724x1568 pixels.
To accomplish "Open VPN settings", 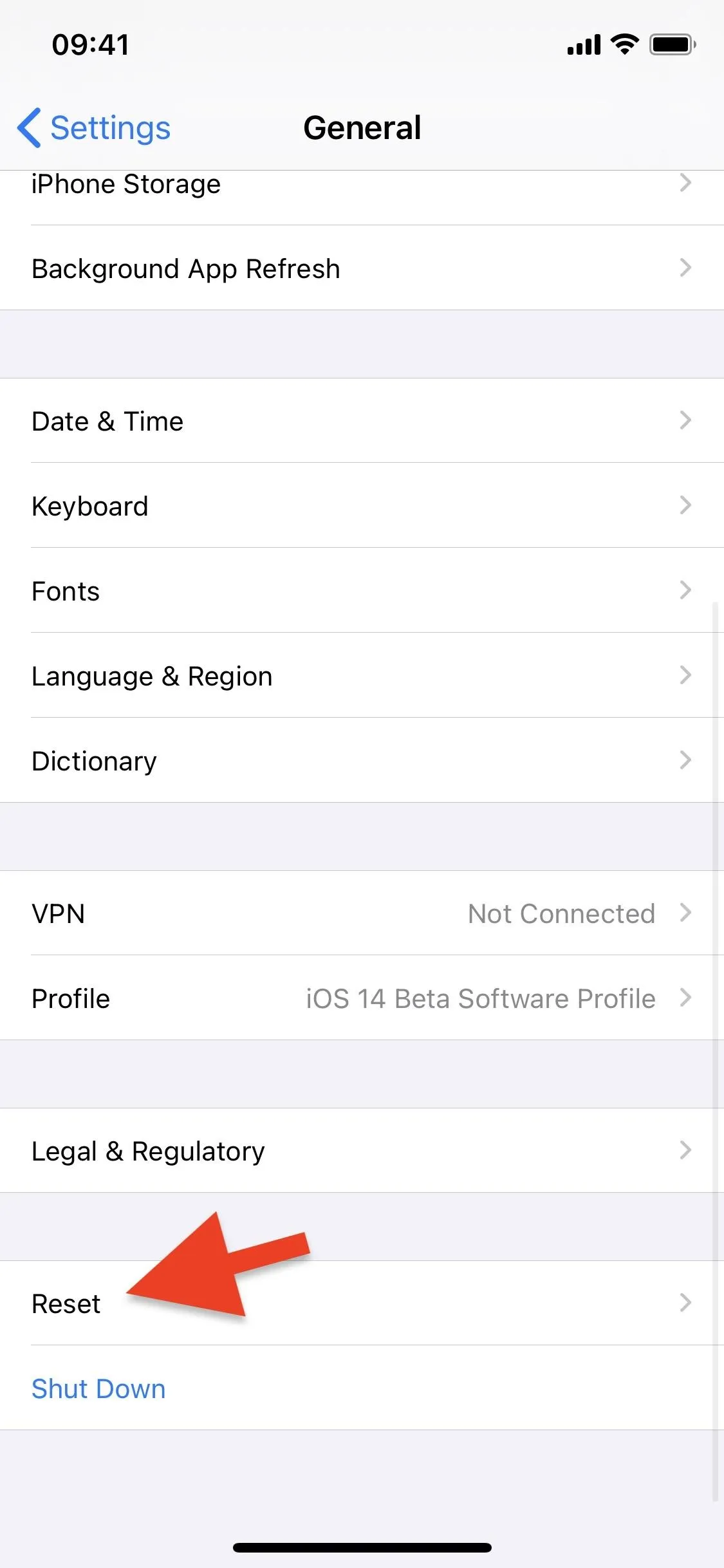I will (x=362, y=913).
